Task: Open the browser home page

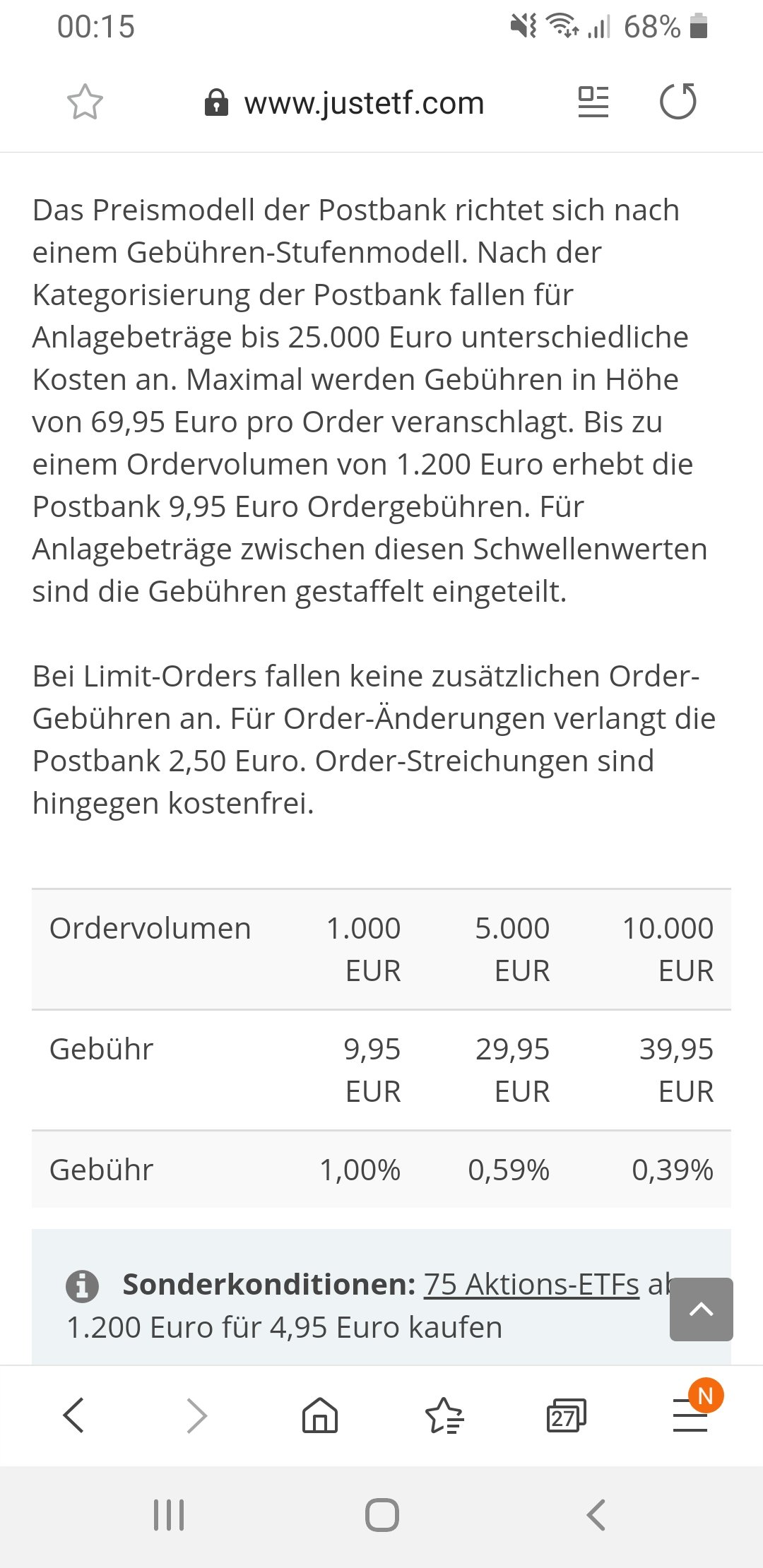Action: click(320, 1415)
